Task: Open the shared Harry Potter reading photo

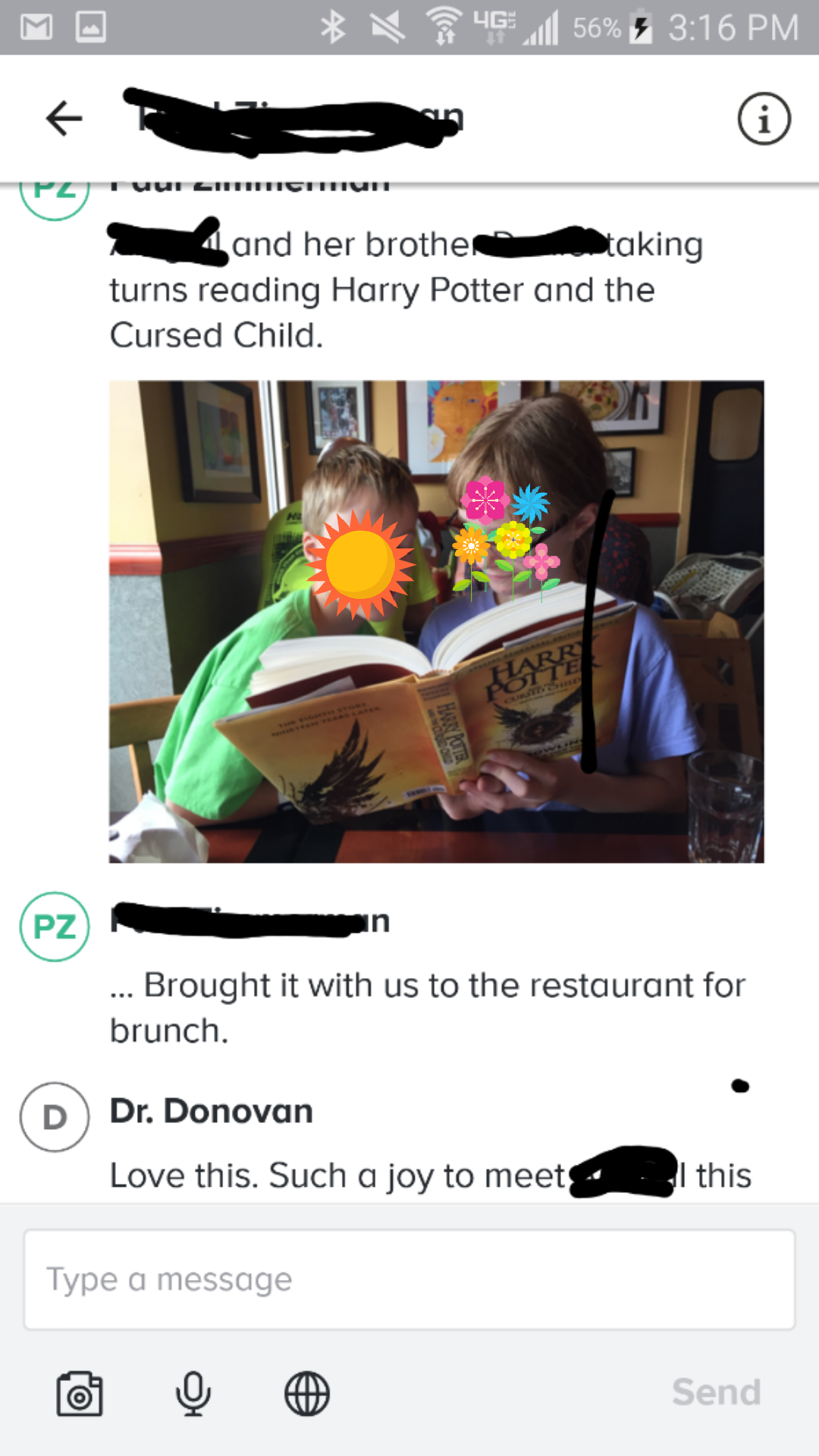Action: pyautogui.click(x=436, y=621)
